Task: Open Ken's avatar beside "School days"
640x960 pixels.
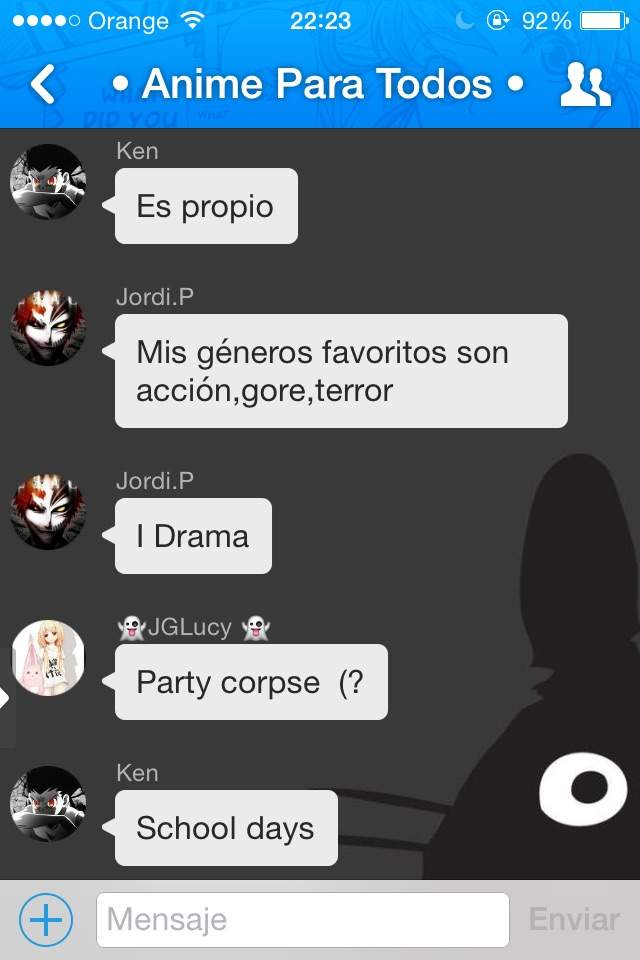Action: (x=48, y=804)
